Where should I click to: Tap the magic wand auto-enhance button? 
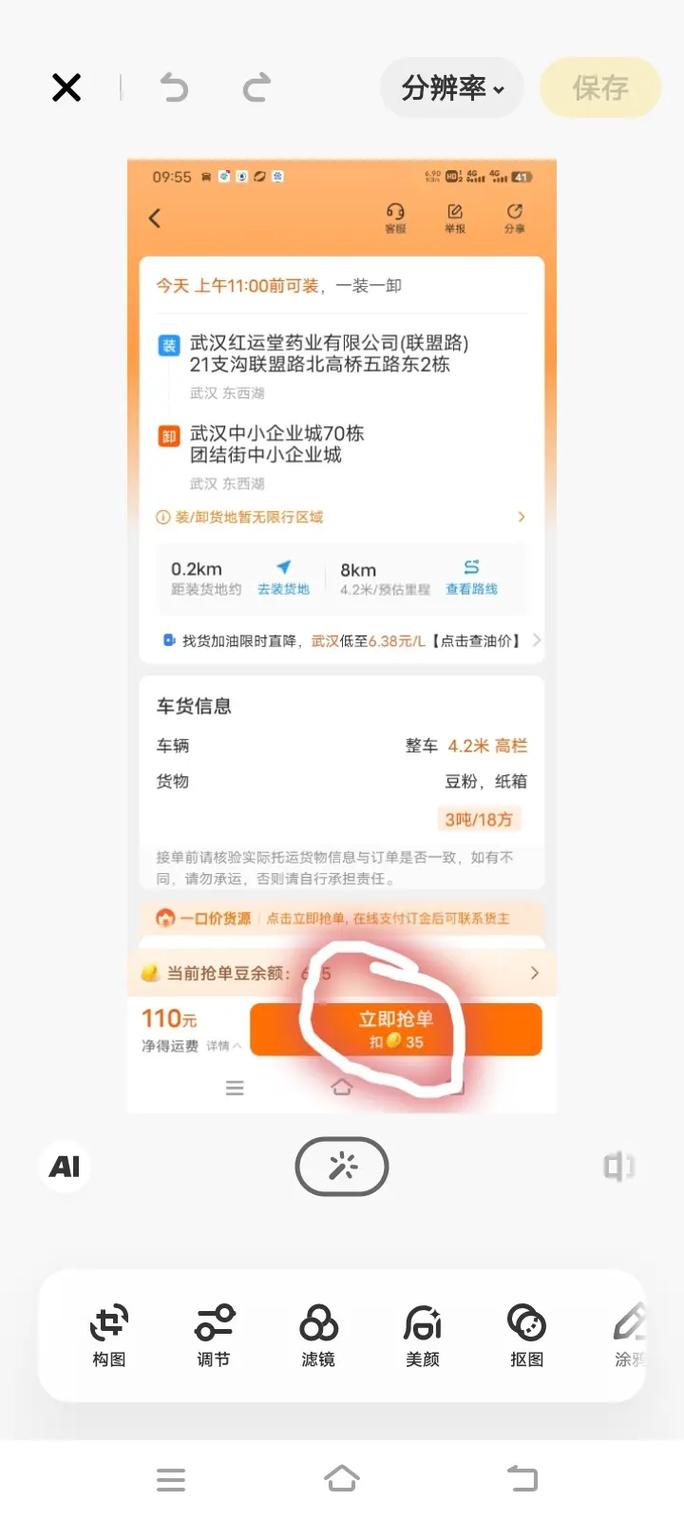pyautogui.click(x=342, y=1166)
